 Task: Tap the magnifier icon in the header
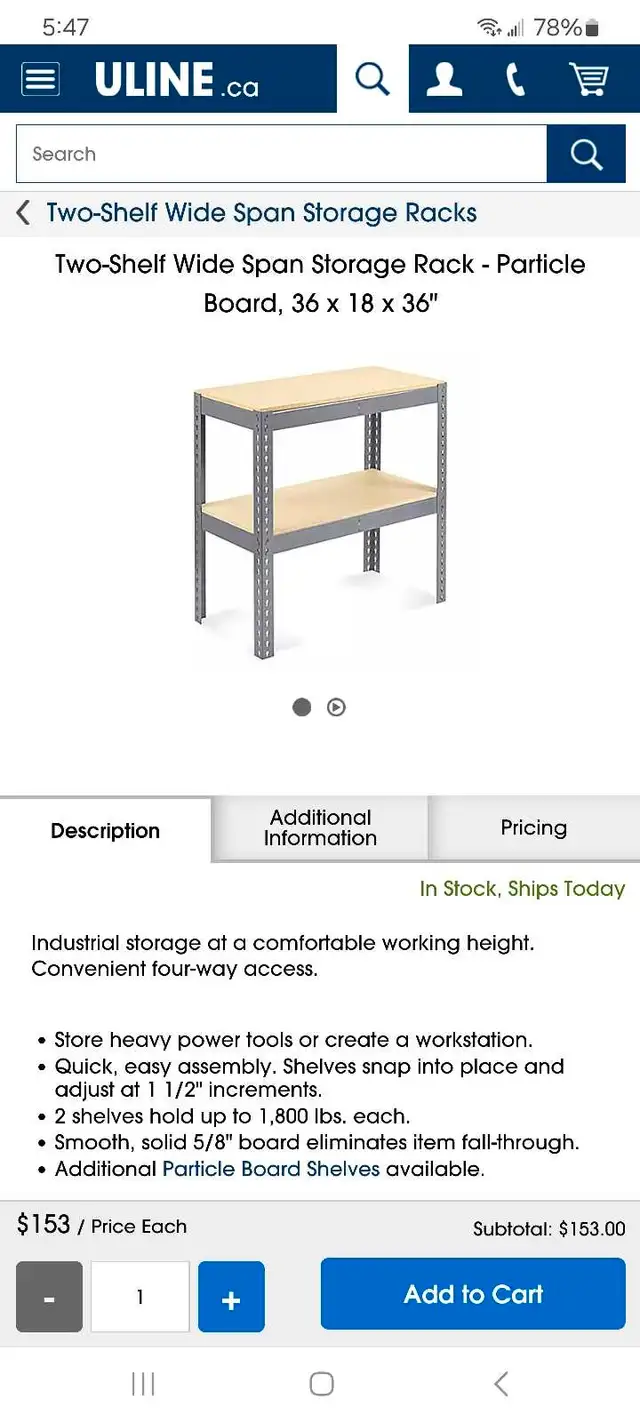coord(372,79)
